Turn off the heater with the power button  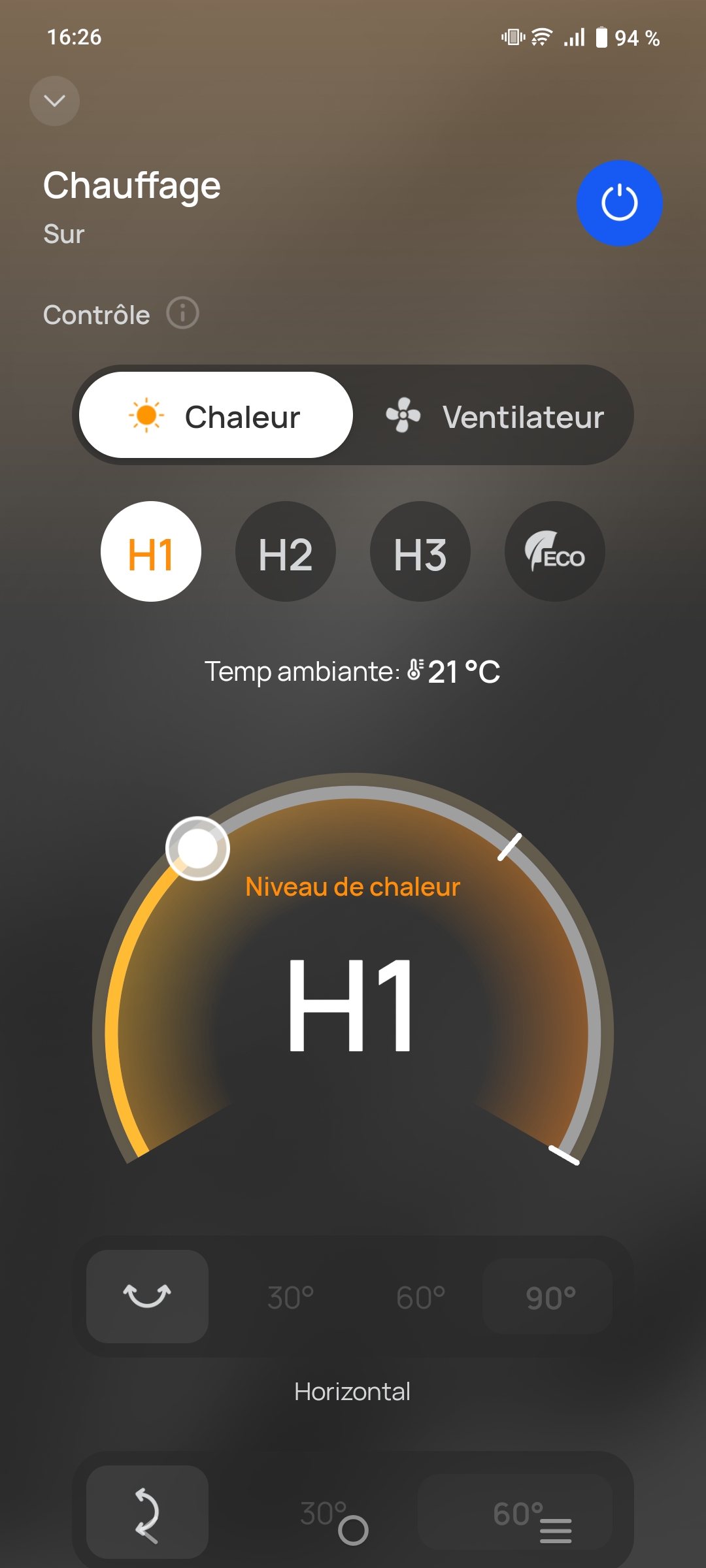pos(618,203)
